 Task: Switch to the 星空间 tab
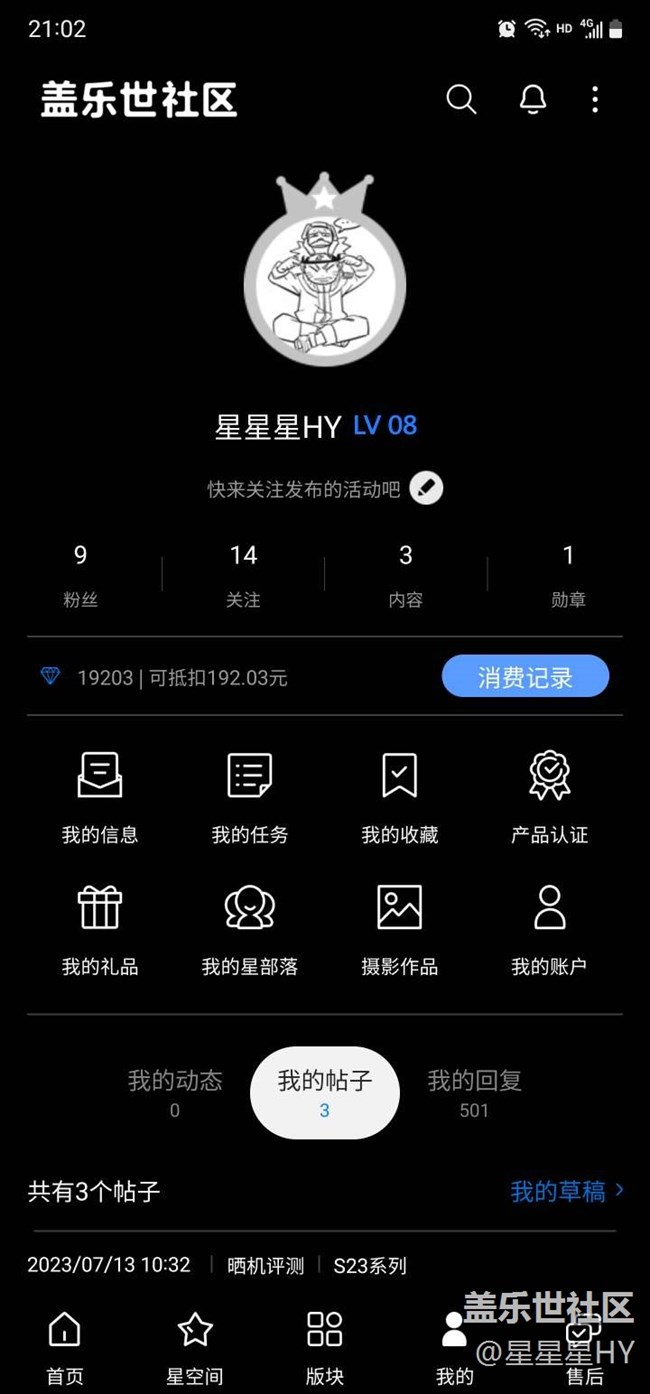coord(195,1347)
